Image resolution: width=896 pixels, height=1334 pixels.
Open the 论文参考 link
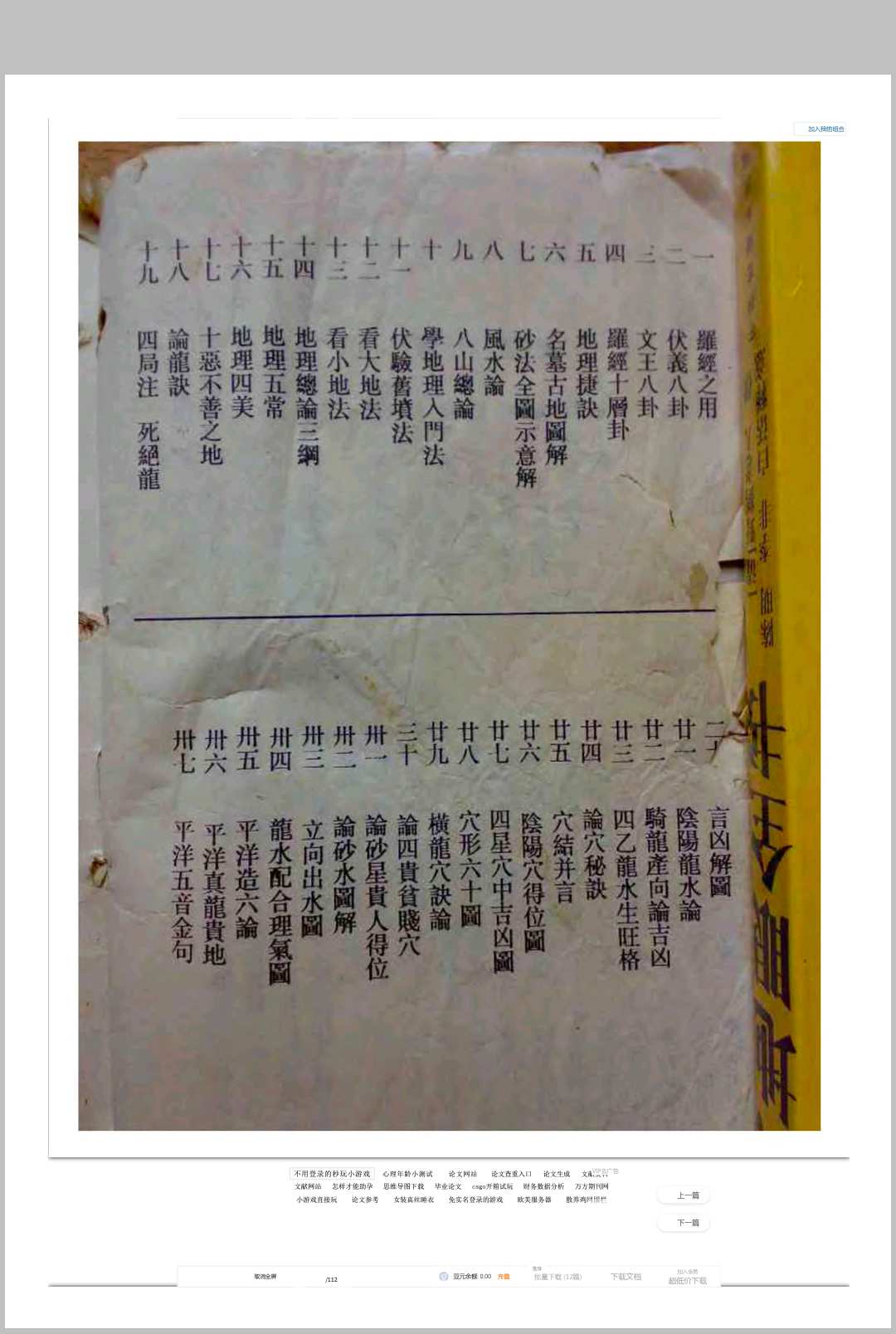click(365, 1200)
